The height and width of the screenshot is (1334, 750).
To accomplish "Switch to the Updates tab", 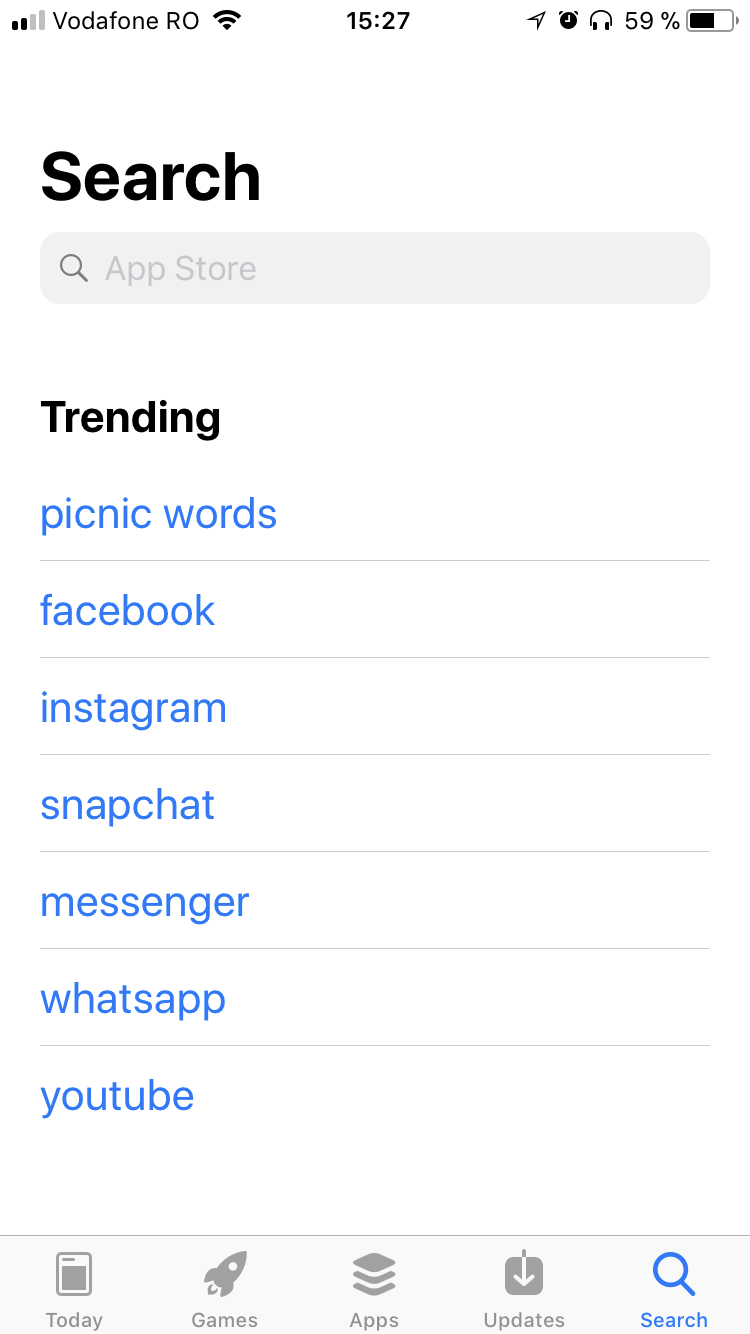I will [x=524, y=1290].
